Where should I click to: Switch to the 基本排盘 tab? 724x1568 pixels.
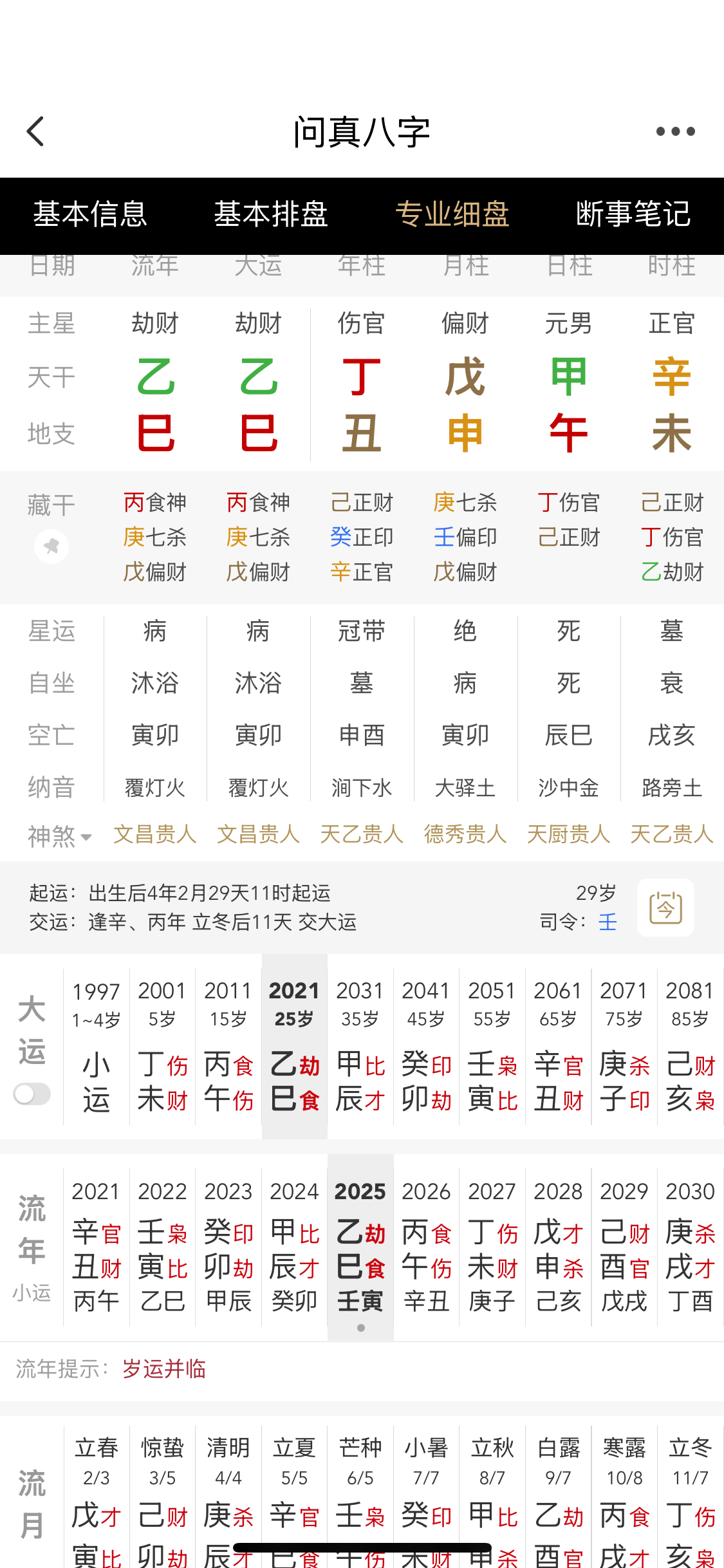click(271, 214)
